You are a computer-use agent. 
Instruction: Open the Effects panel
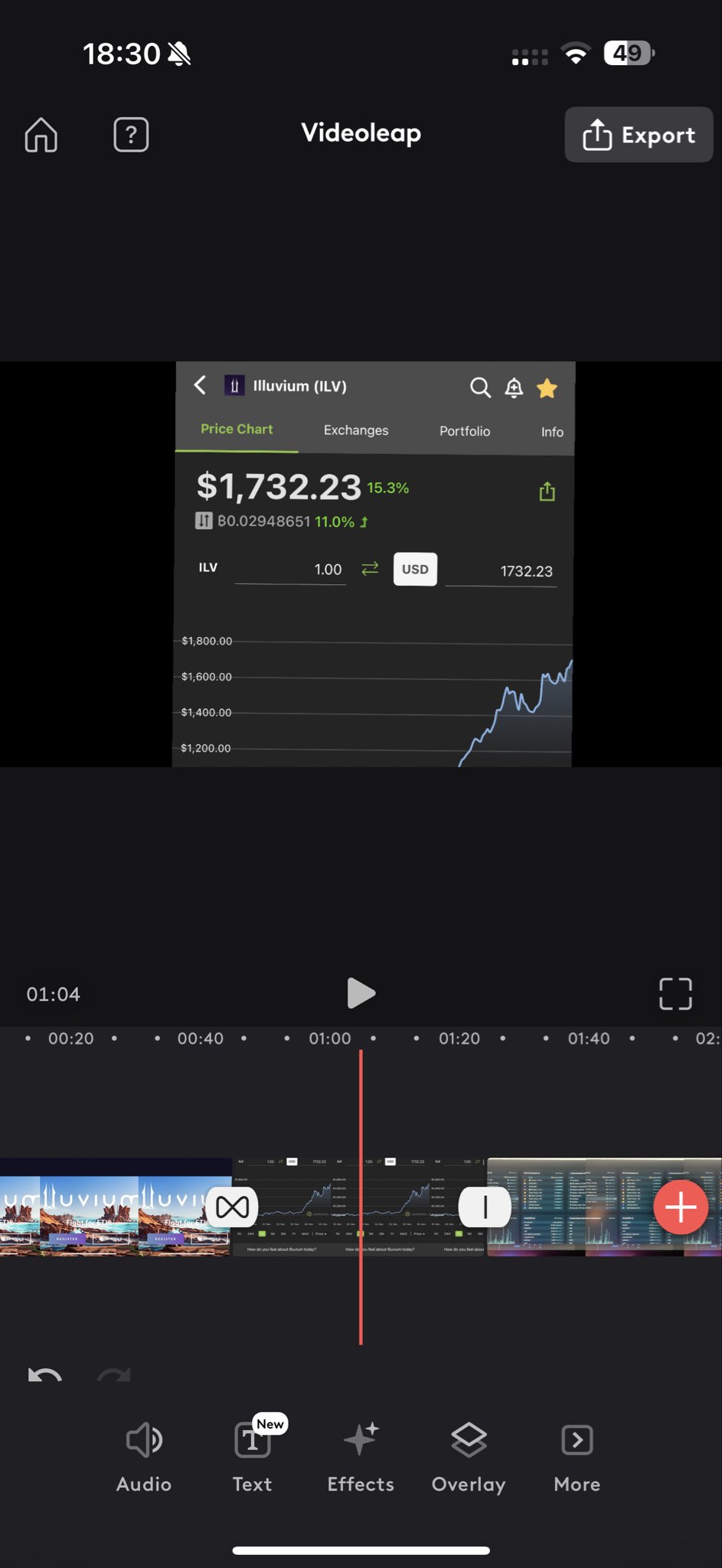point(361,1455)
